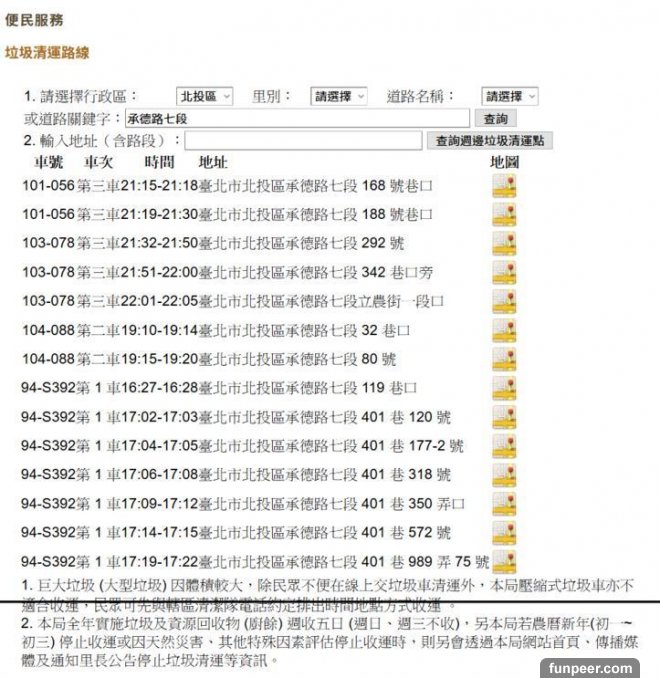660x678 pixels.
Task: Open map icon for 188 號巷口
Action: [x=503, y=214]
